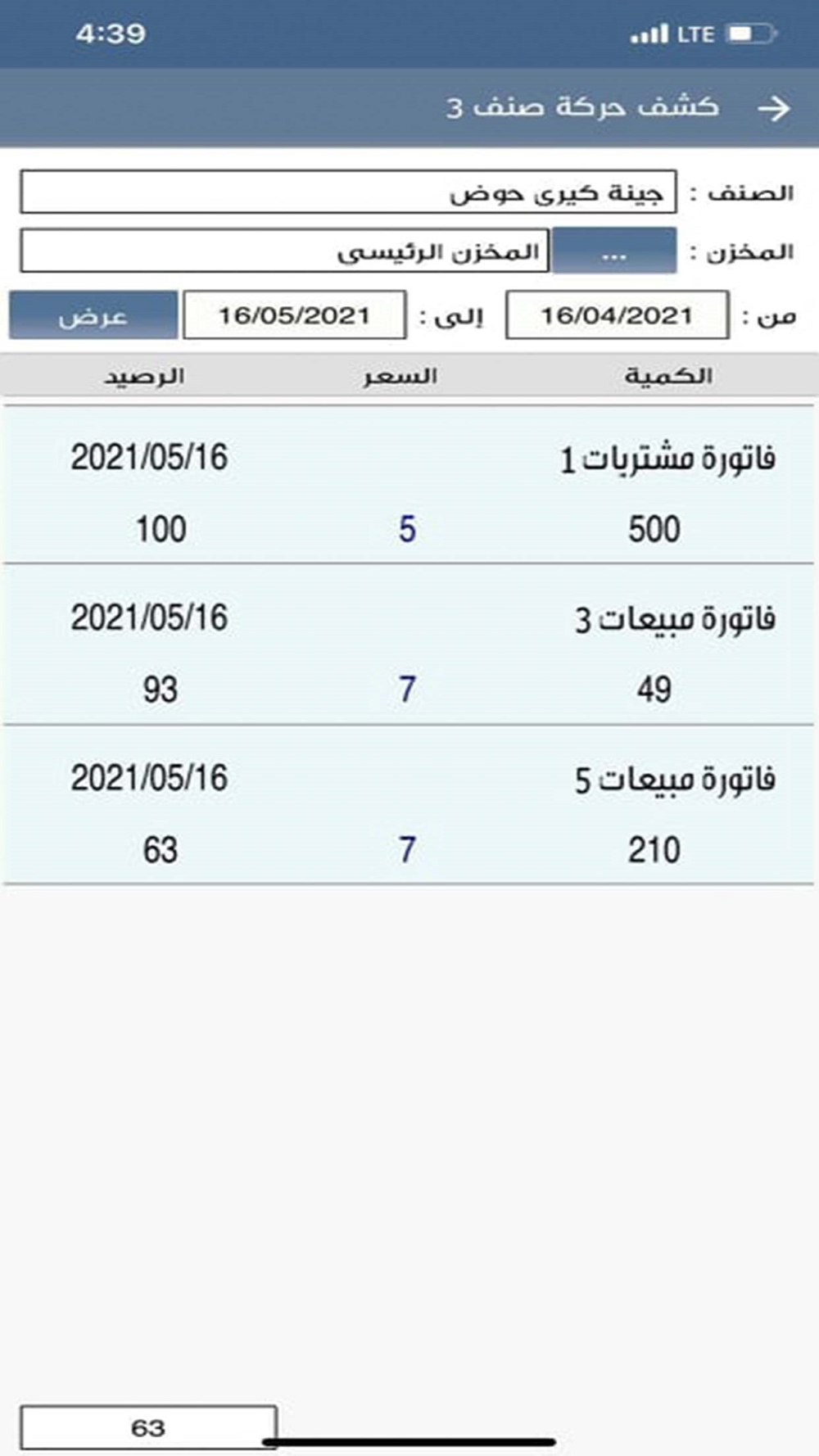Go back using the header arrow
819x1456 pixels.
click(x=774, y=108)
